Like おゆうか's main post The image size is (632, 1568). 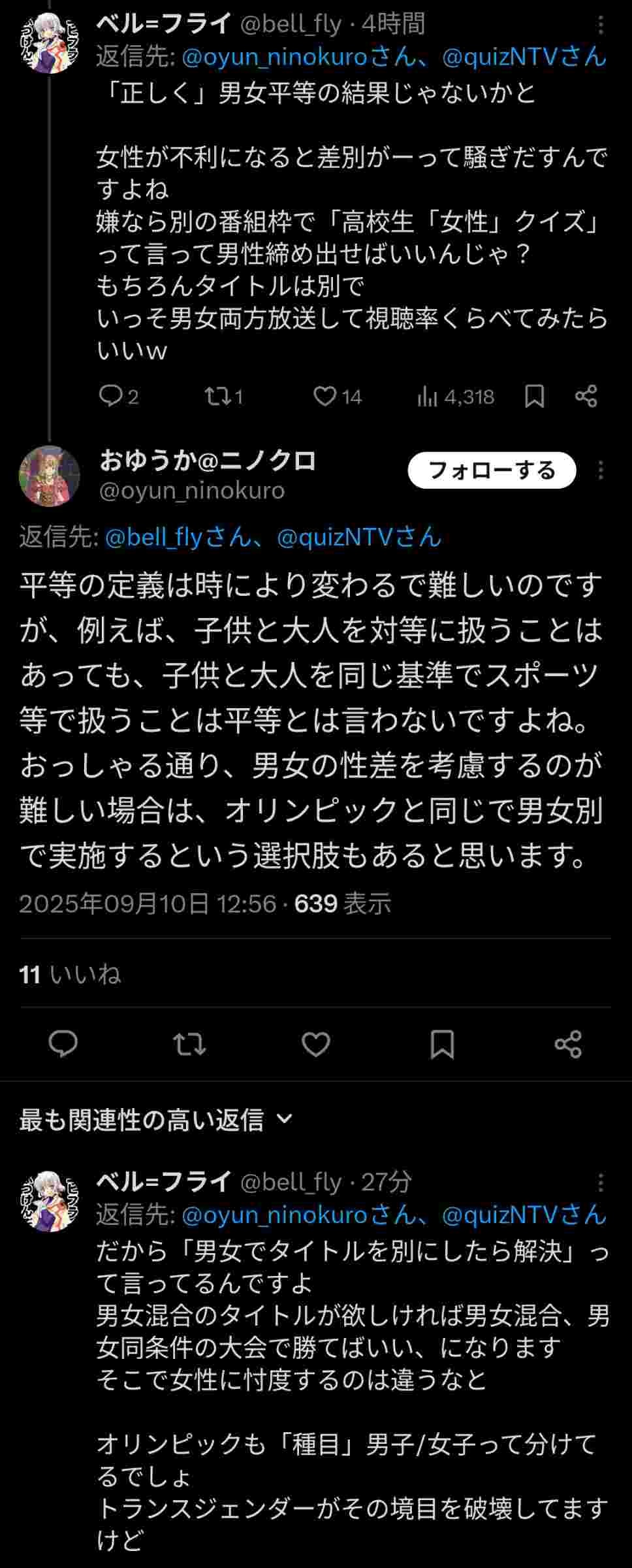[x=316, y=1044]
